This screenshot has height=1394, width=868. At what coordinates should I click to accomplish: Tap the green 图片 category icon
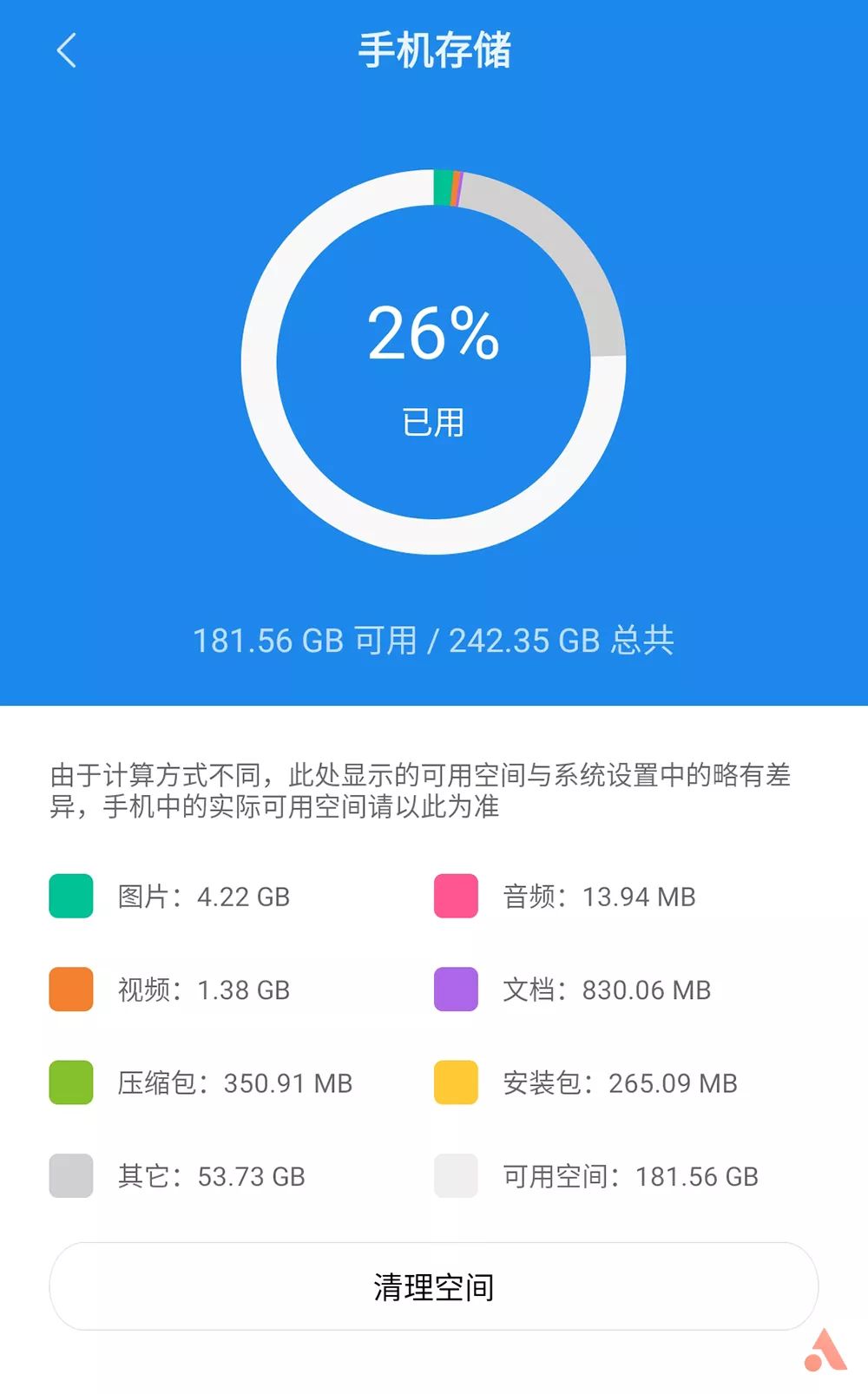pyautogui.click(x=70, y=897)
